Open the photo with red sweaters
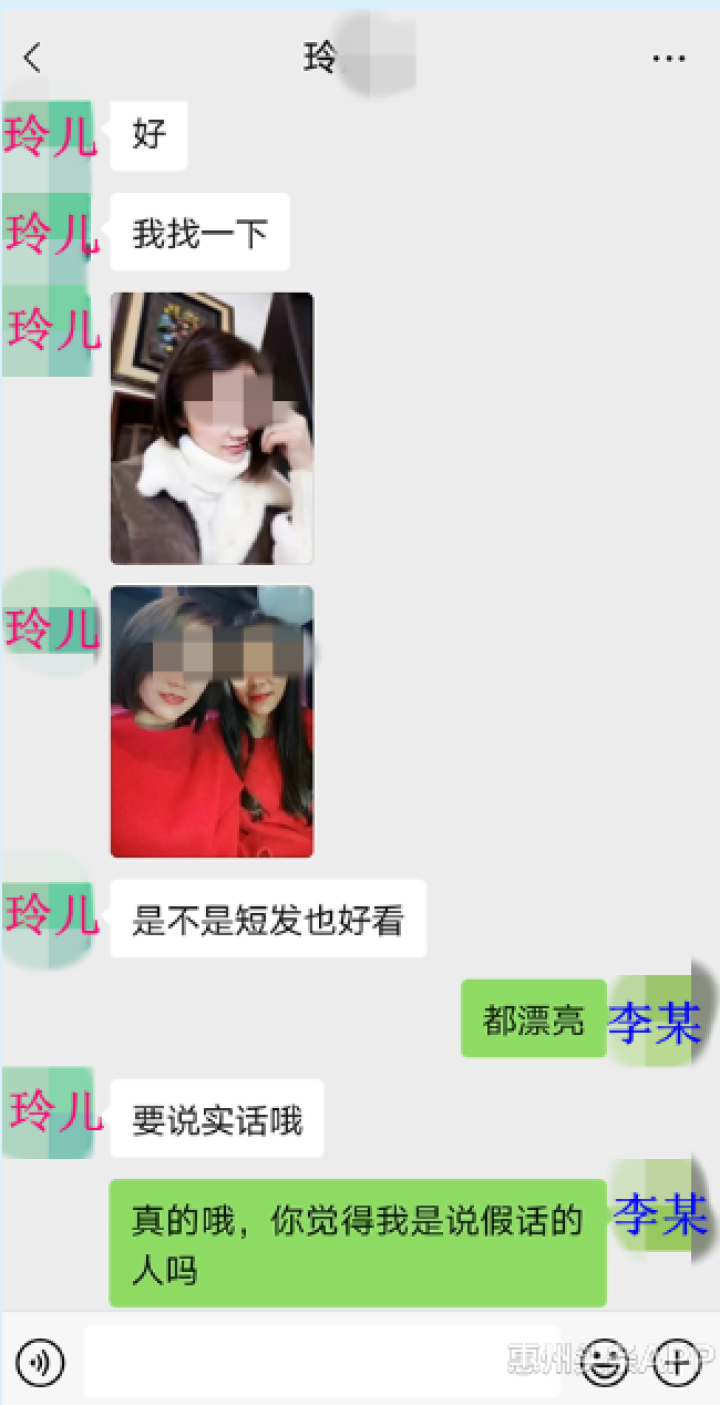 coord(211,721)
